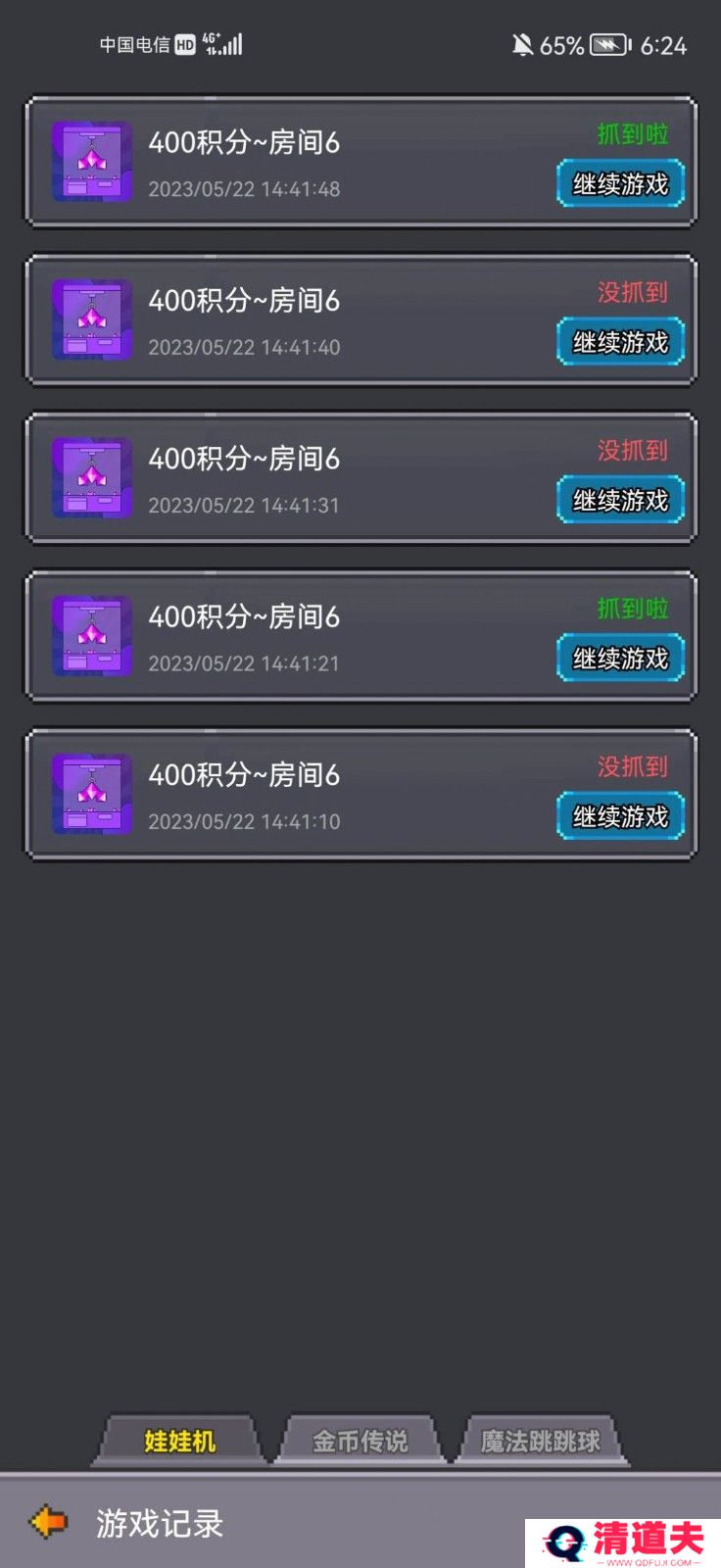Screen dimensions: 721x1568
Task: Hit 继续游戏 on the 14:41:10 record
Action: tap(620, 816)
